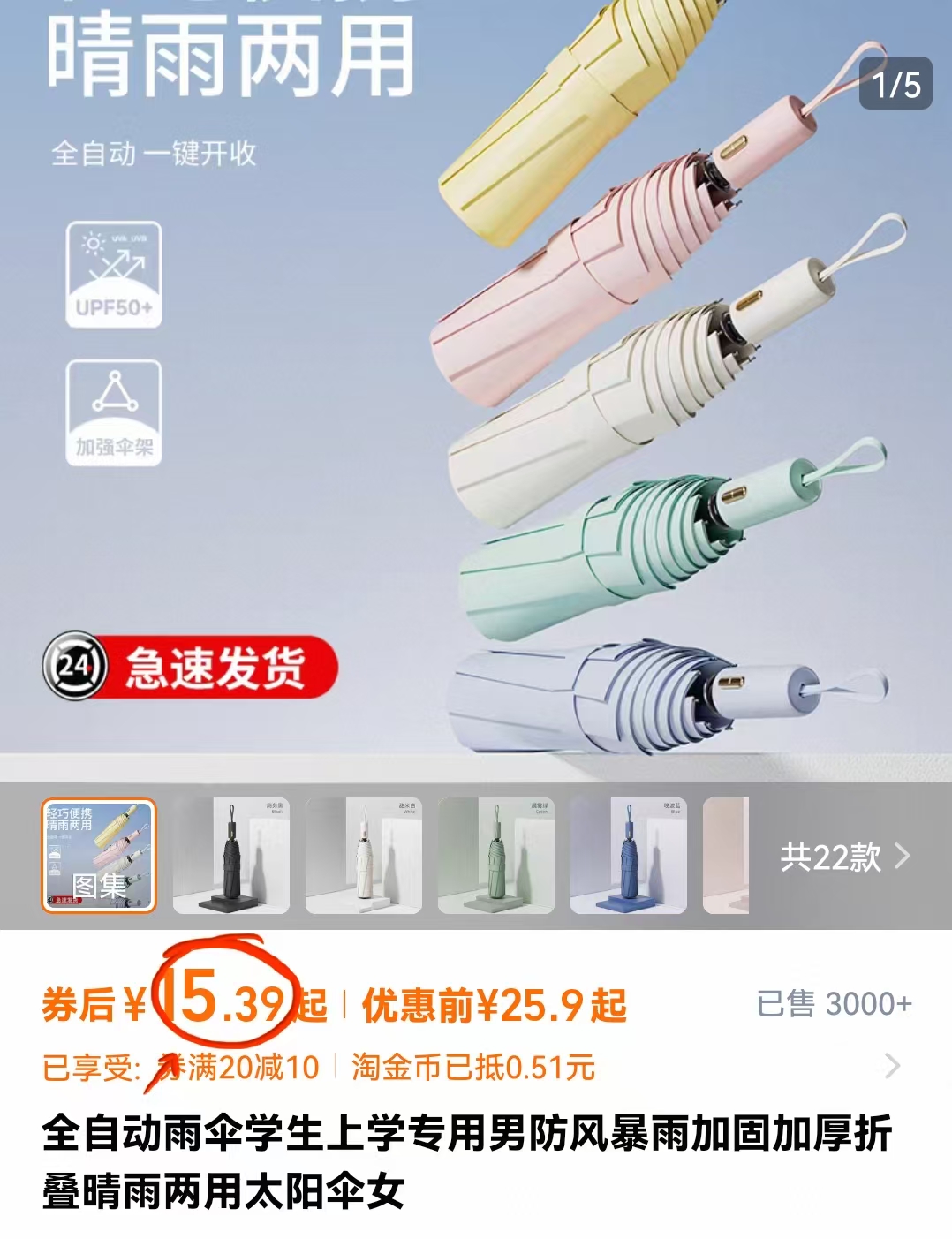Click the 24-hour clock icon on shipping badge

tap(77, 669)
